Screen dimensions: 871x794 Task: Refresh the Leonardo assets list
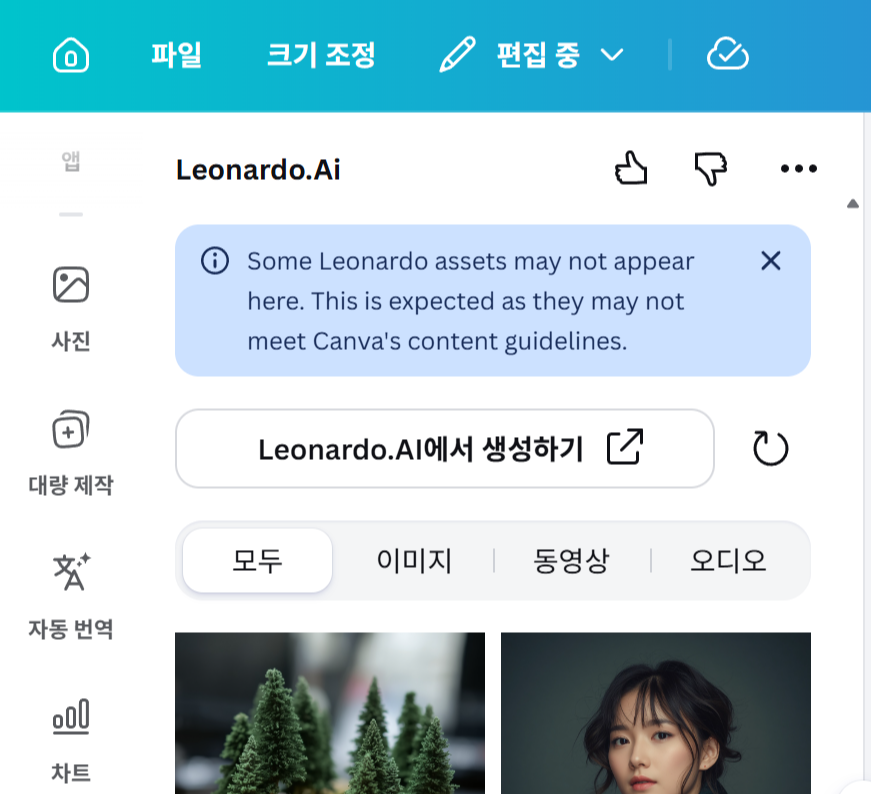click(x=770, y=448)
